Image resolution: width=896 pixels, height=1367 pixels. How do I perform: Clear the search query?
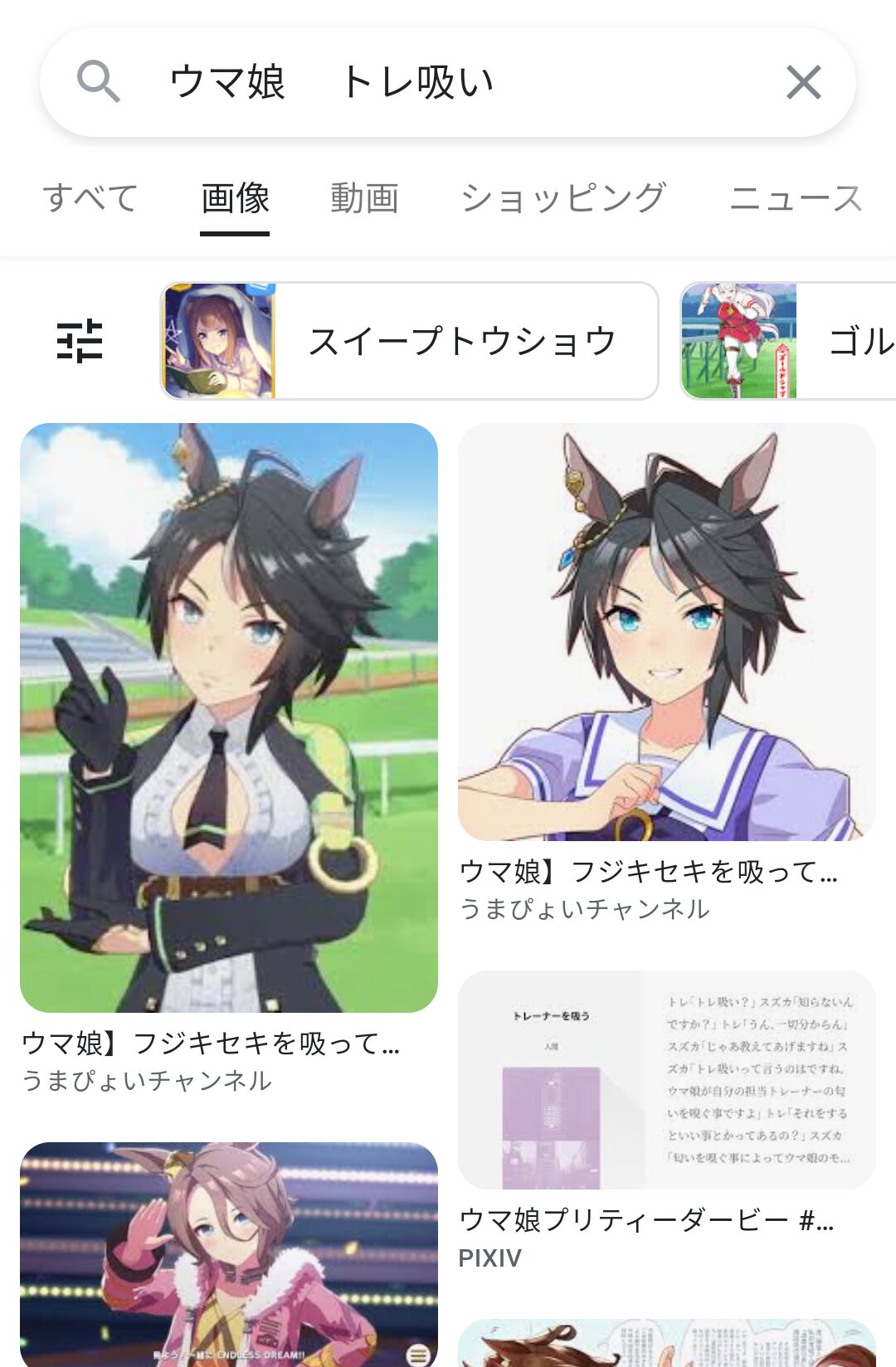pyautogui.click(x=803, y=83)
